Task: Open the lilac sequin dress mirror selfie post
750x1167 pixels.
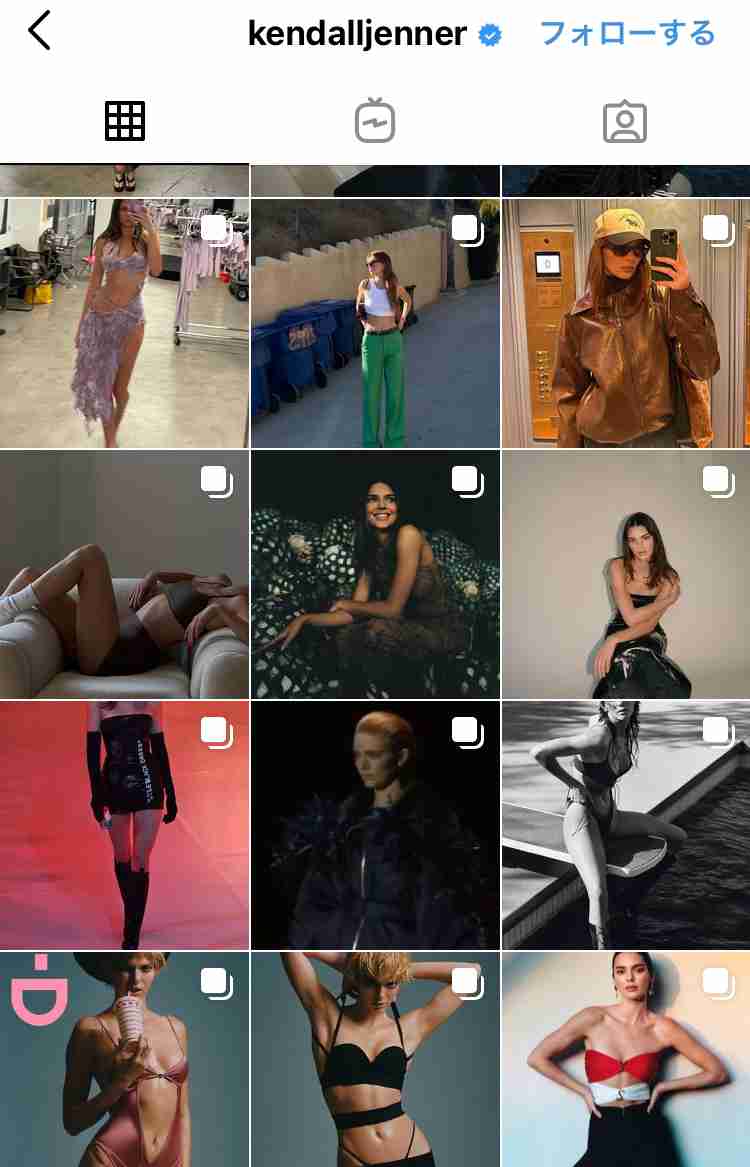Action: [124, 323]
